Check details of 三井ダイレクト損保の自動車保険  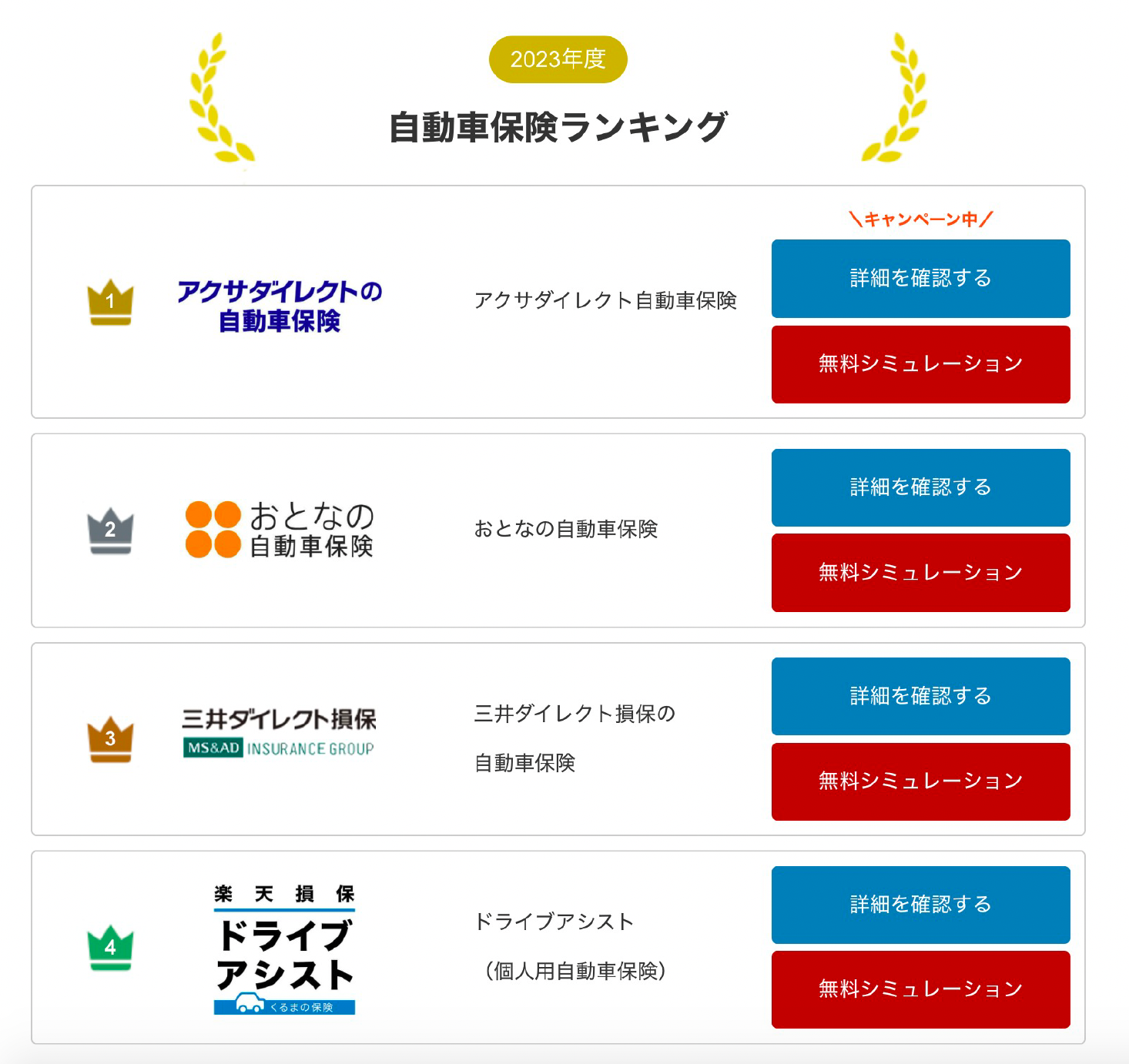point(920,696)
